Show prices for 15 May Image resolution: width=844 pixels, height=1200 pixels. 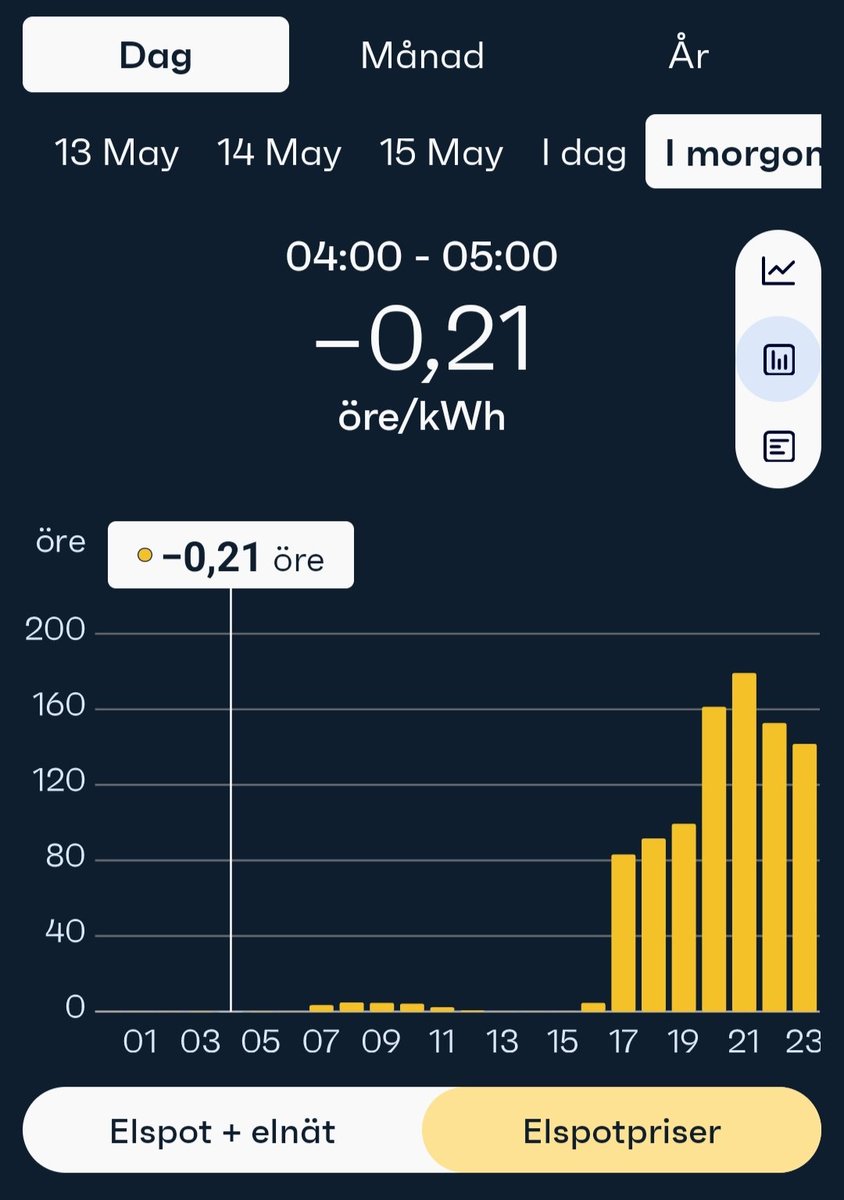coord(441,153)
